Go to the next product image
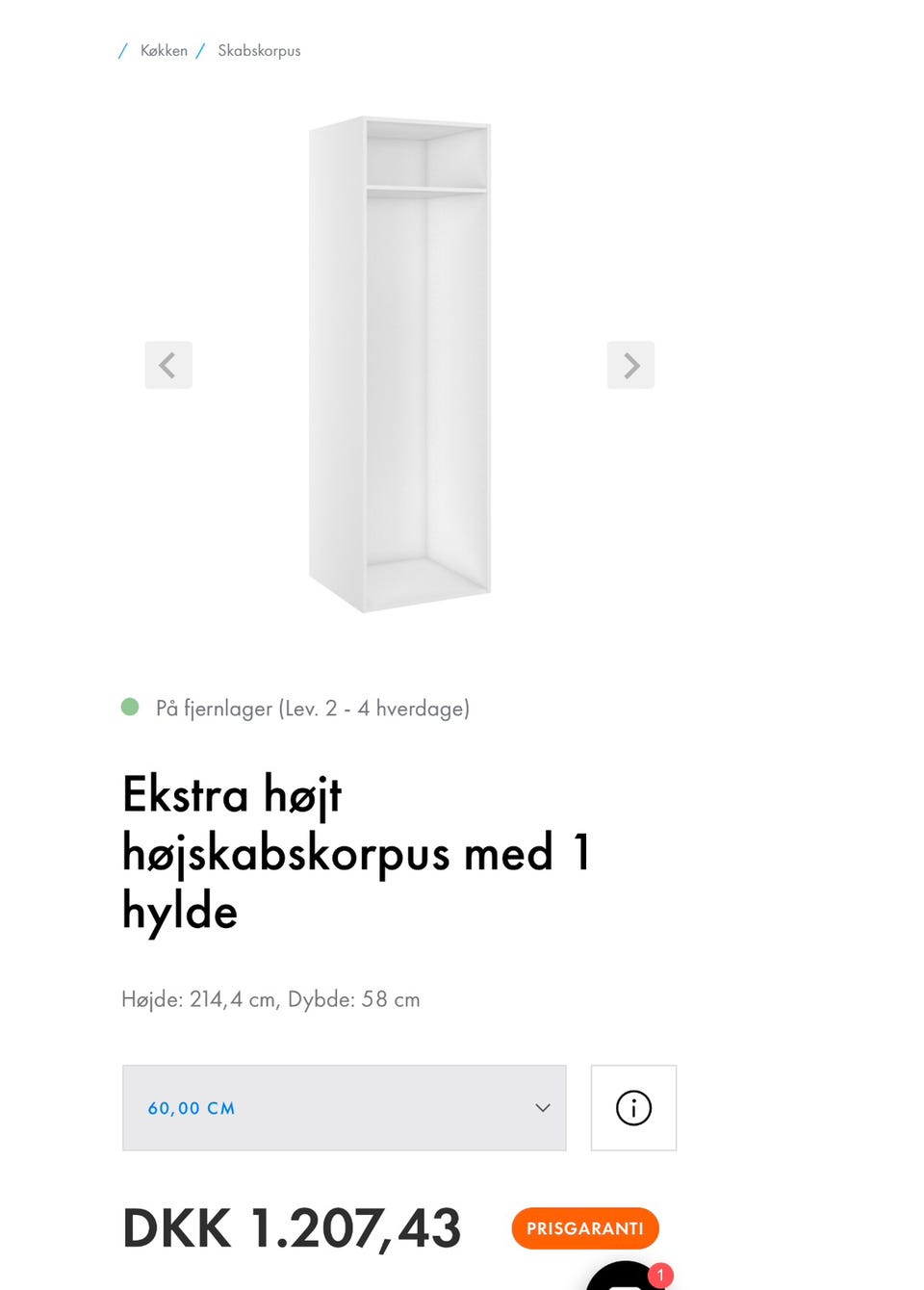This screenshot has width=924, height=1290. pyautogui.click(x=630, y=365)
